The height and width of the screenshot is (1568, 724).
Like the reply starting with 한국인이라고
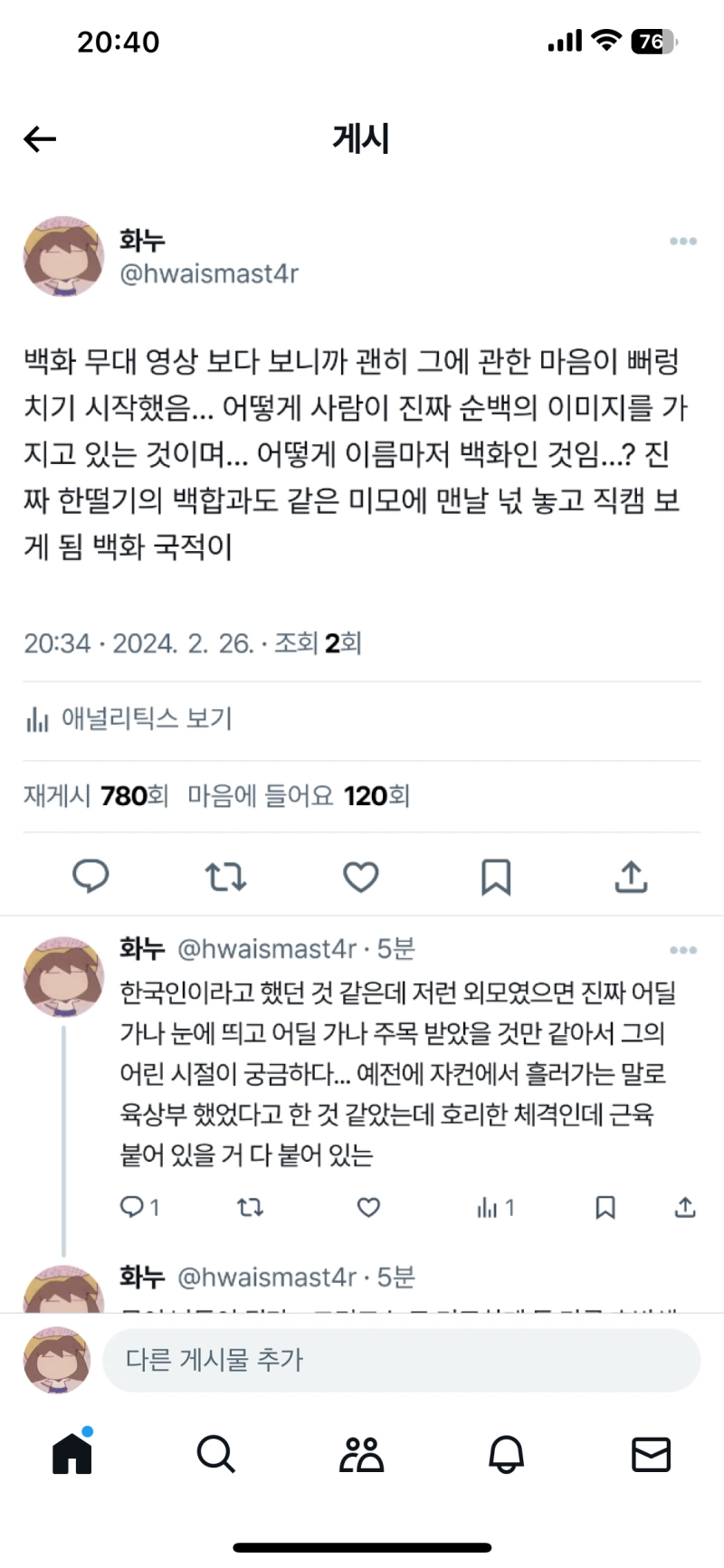point(368,1207)
